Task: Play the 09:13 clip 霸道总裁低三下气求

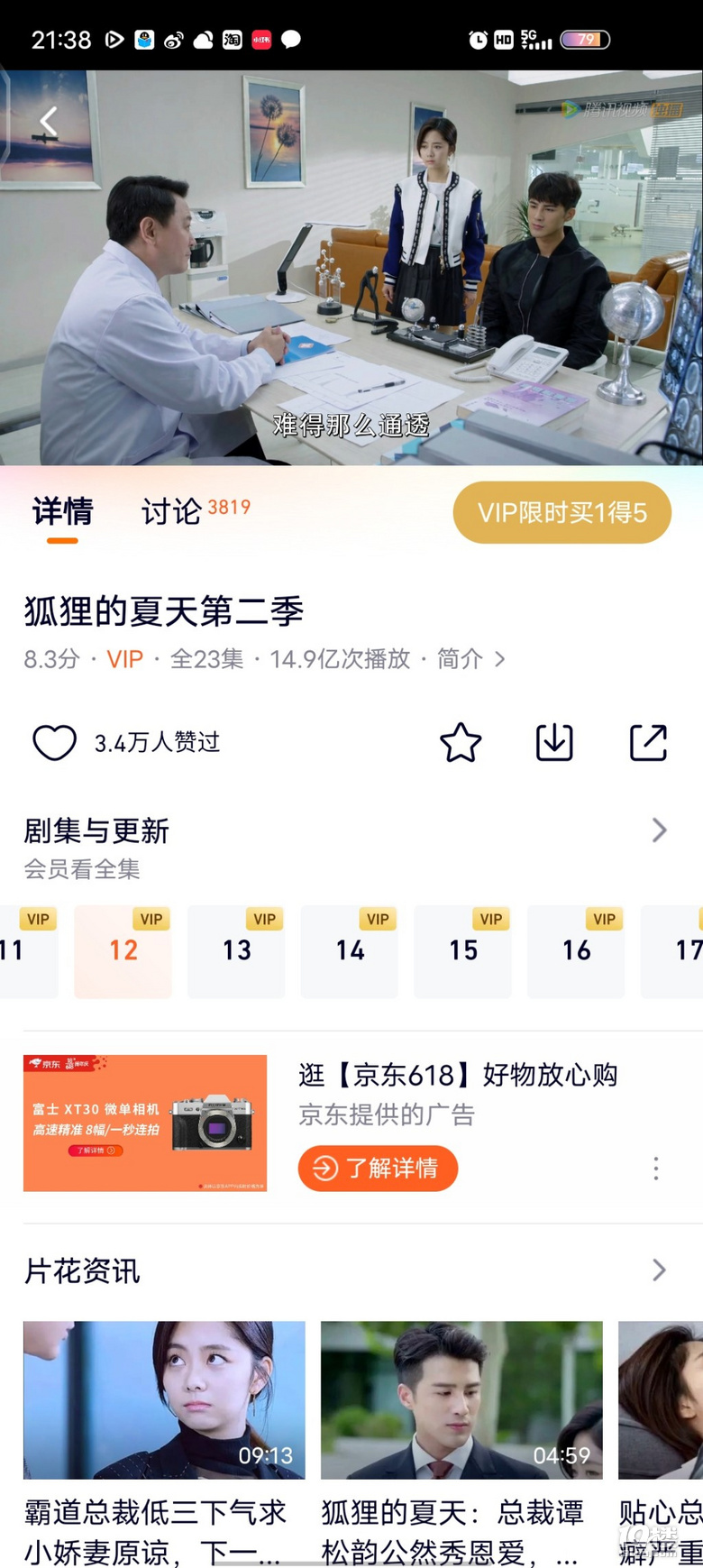Action: click(164, 1399)
